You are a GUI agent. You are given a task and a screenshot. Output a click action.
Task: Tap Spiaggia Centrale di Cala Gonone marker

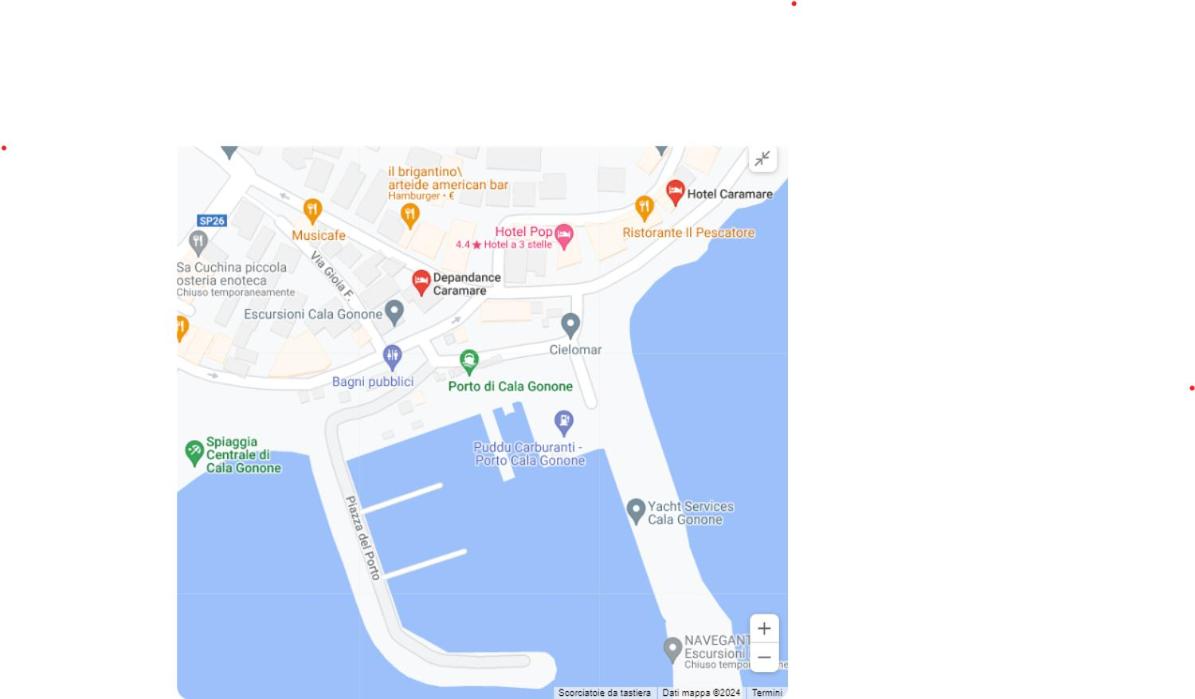(194, 452)
